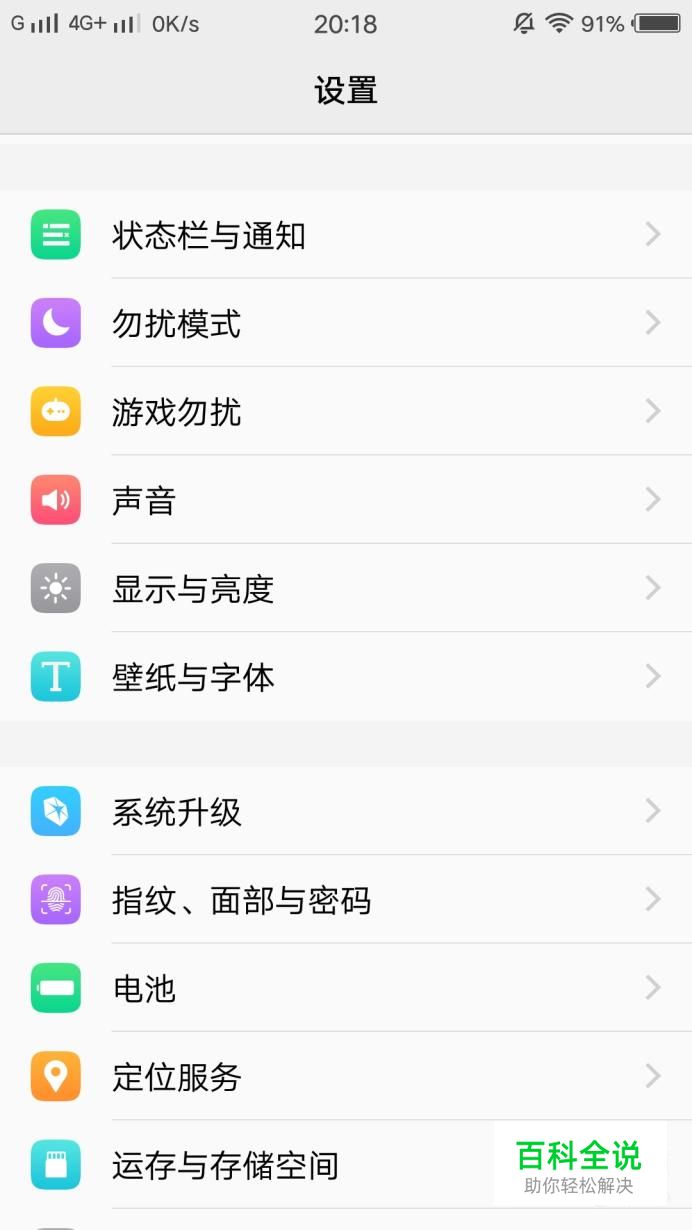Open 壁纸与字体 settings
Screen dimensions: 692x1230
click(x=192, y=677)
